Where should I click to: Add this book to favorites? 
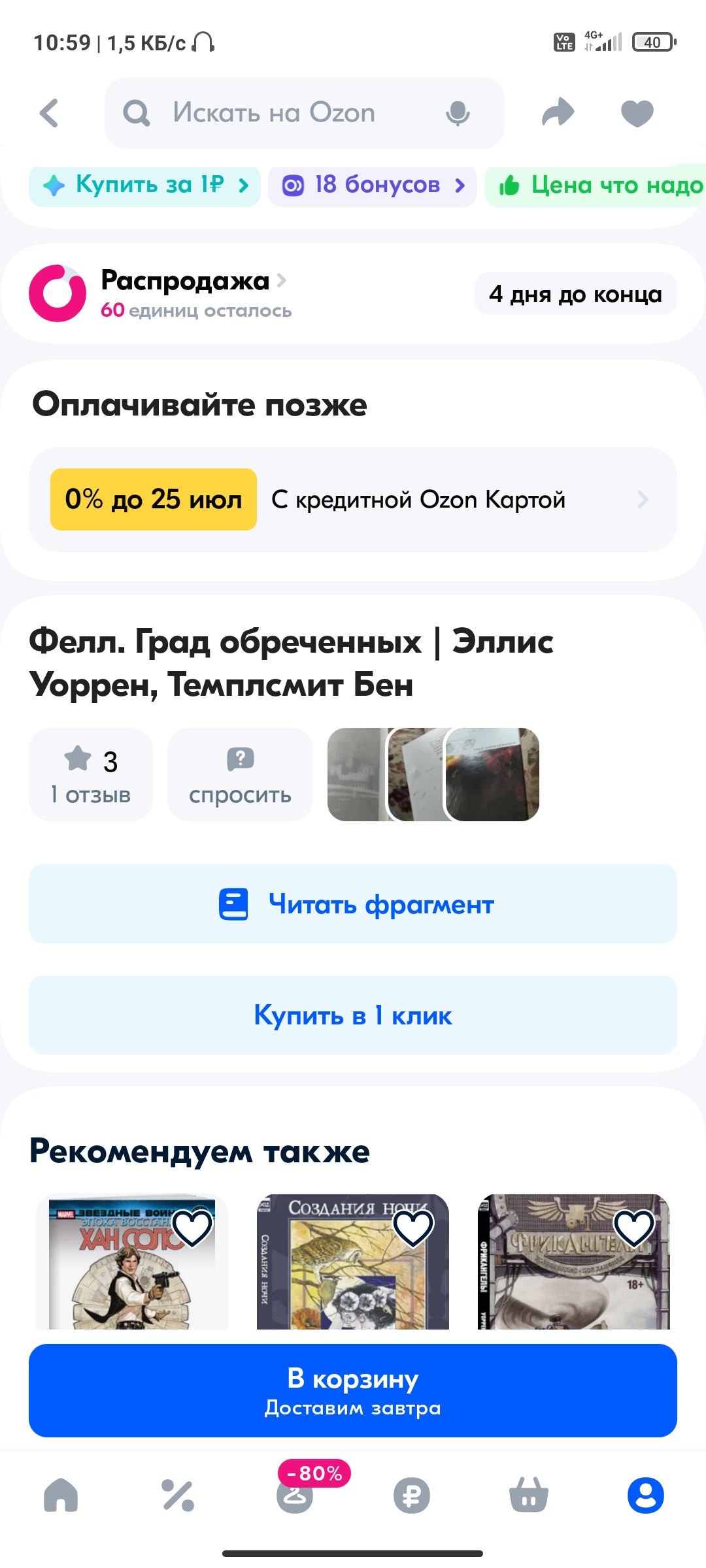[x=637, y=113]
